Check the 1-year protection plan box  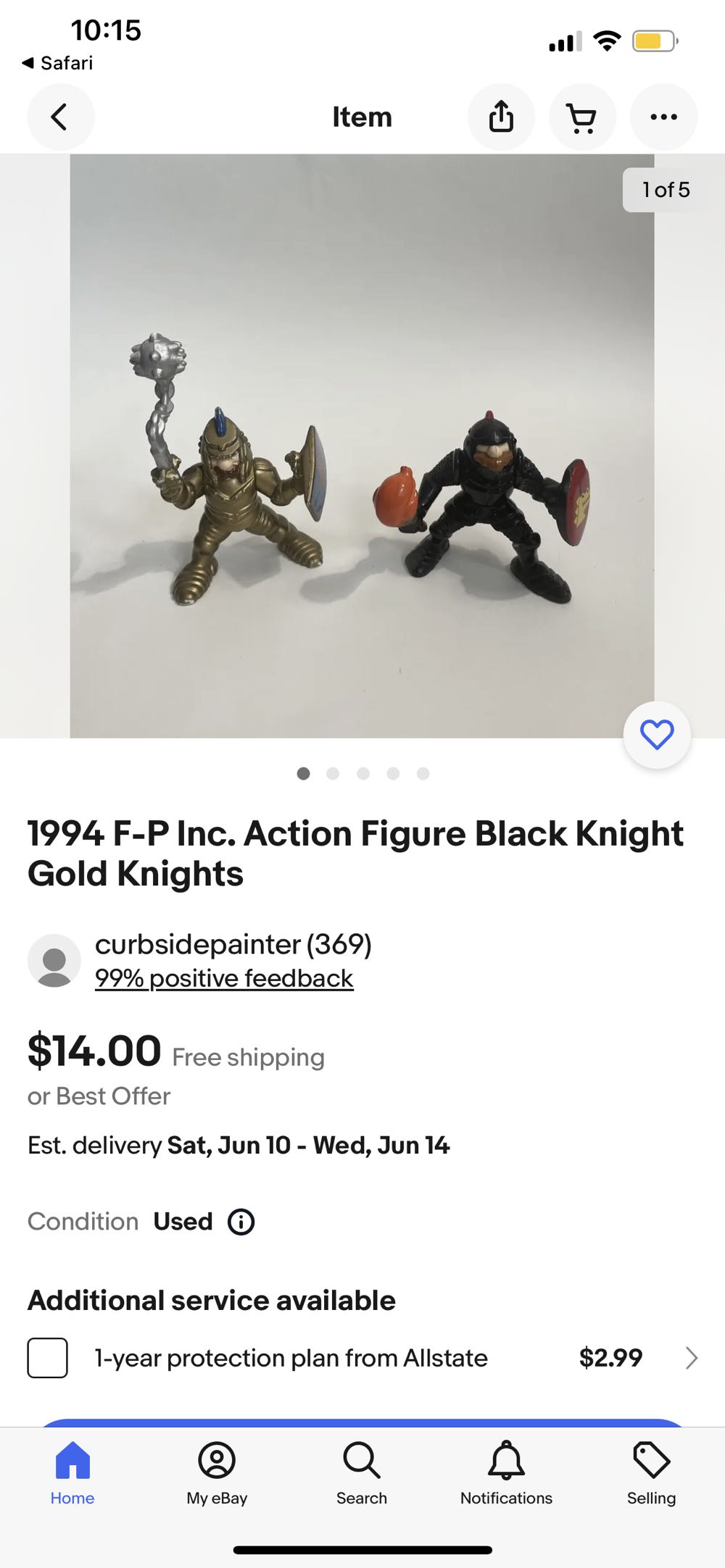(47, 1359)
